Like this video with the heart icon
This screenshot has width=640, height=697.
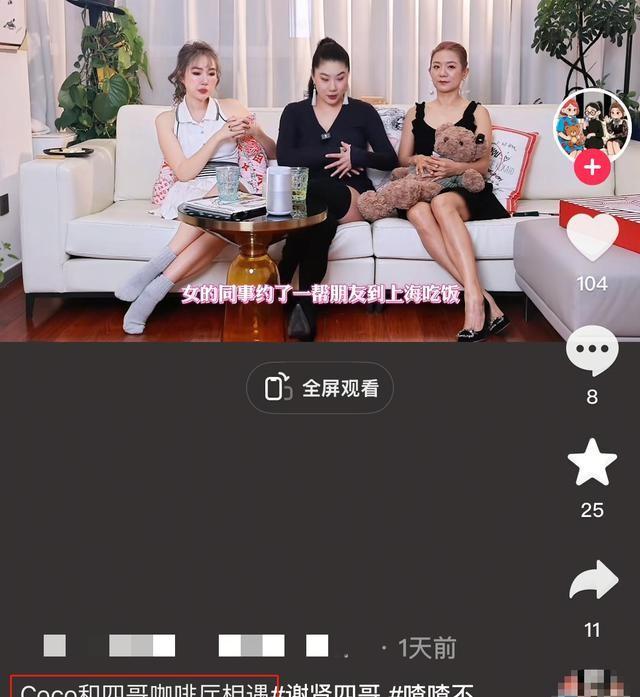tap(592, 237)
